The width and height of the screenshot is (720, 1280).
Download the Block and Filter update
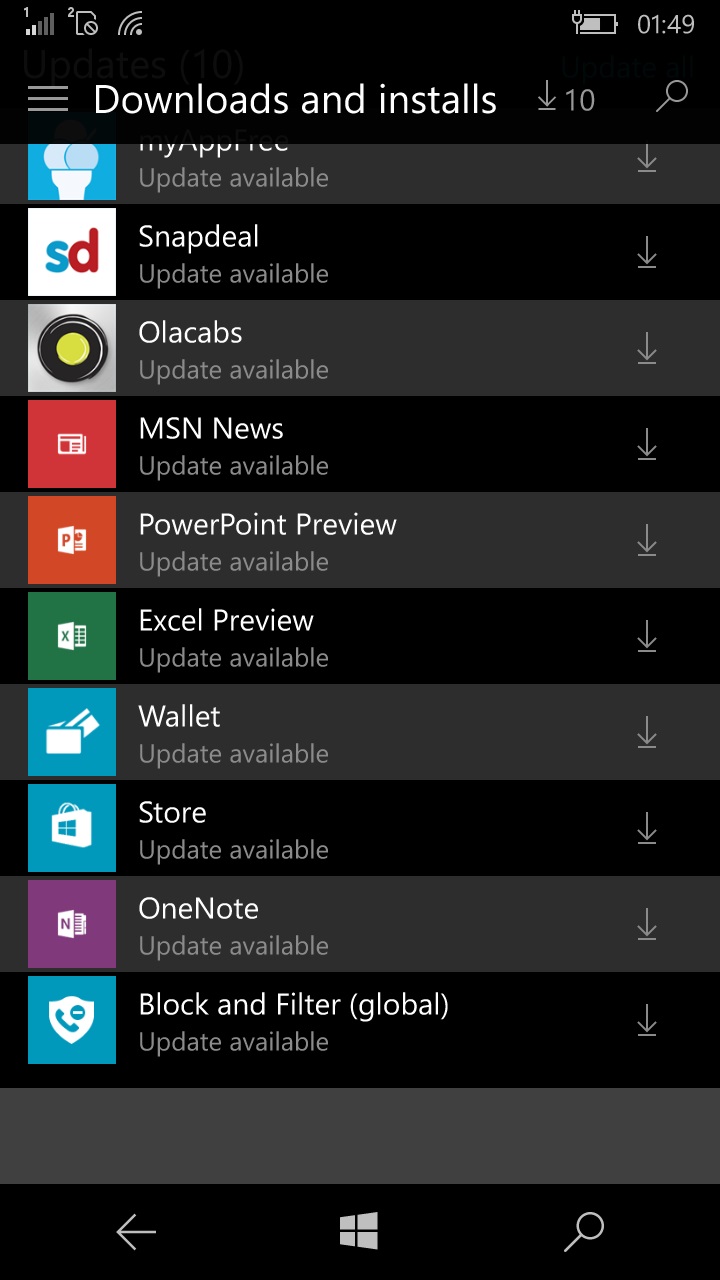click(x=646, y=1020)
